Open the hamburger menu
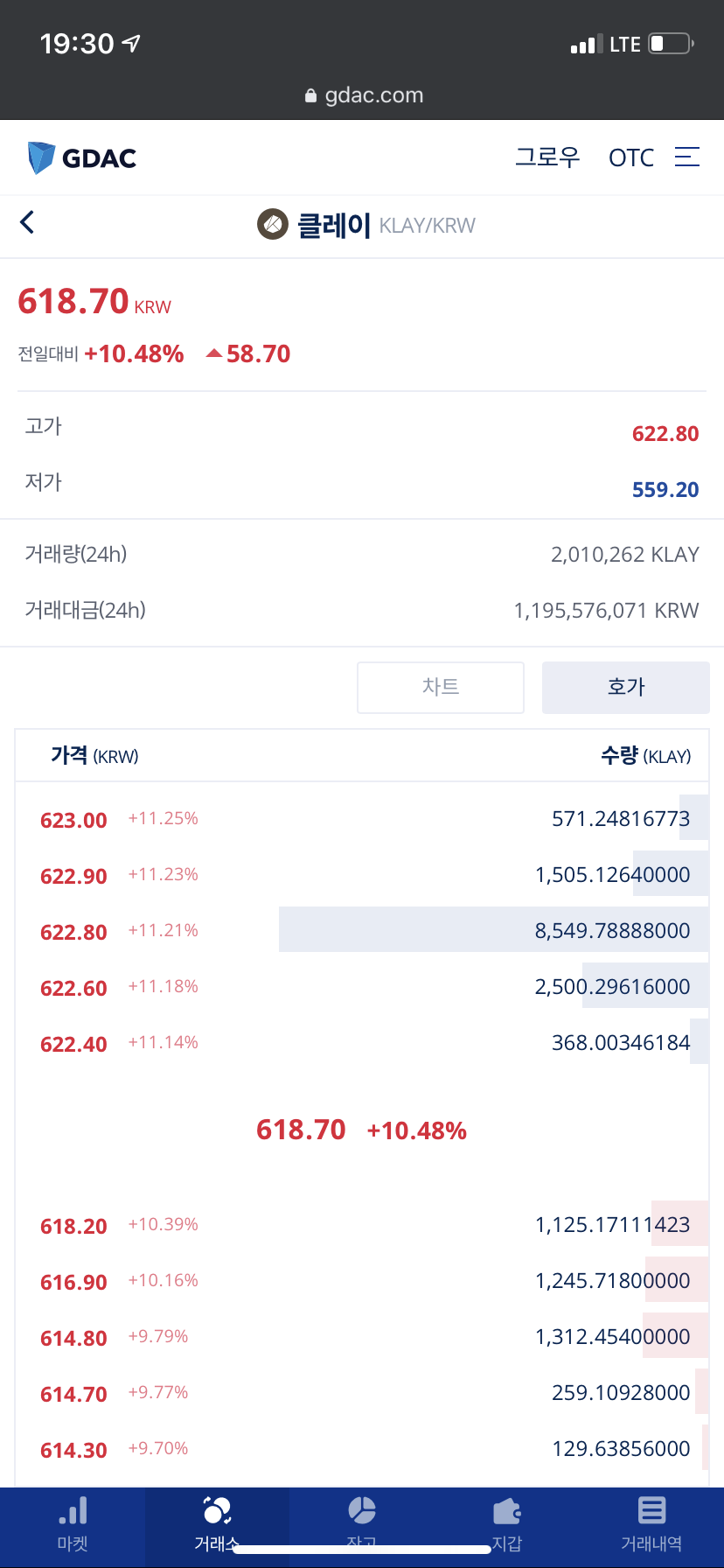Image resolution: width=724 pixels, height=1568 pixels. point(686,157)
